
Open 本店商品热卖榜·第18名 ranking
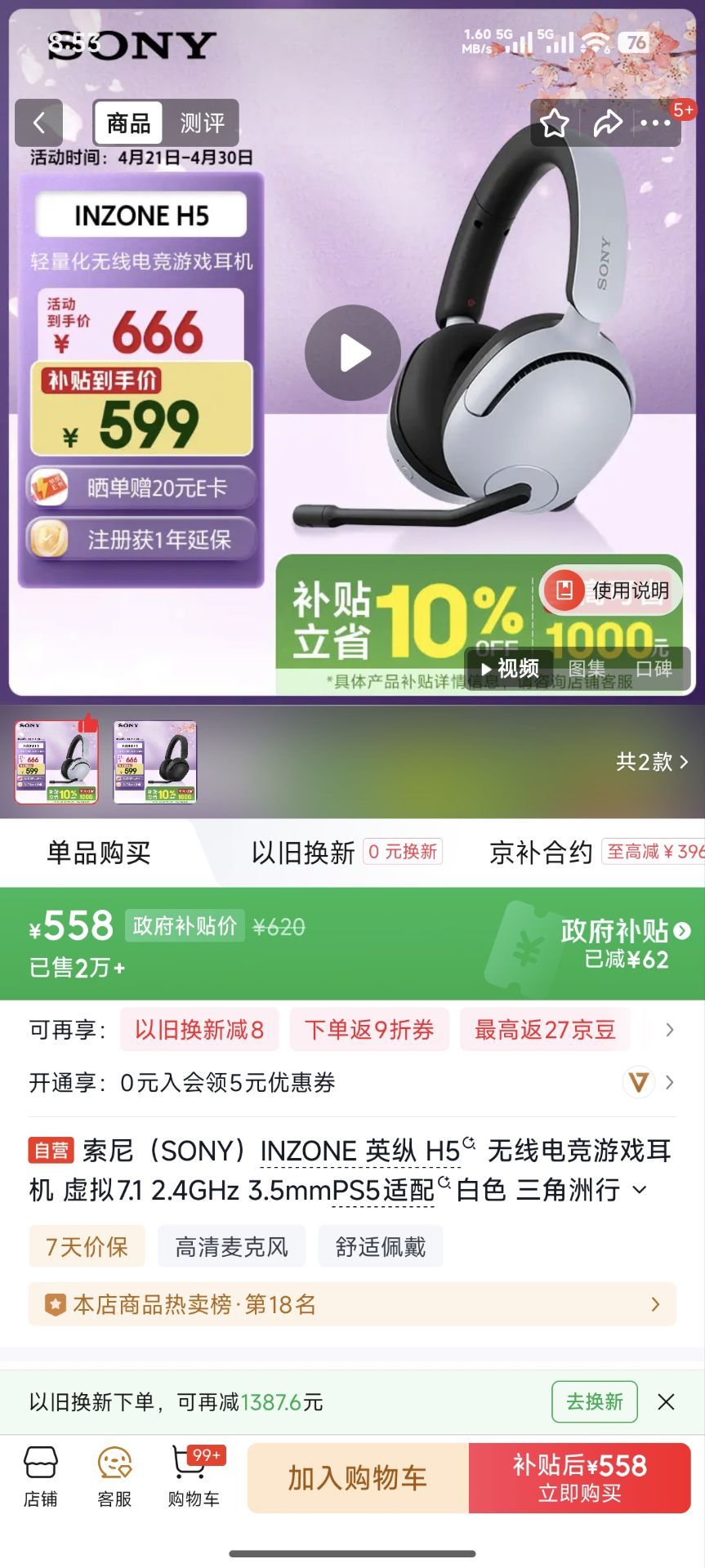point(351,1305)
